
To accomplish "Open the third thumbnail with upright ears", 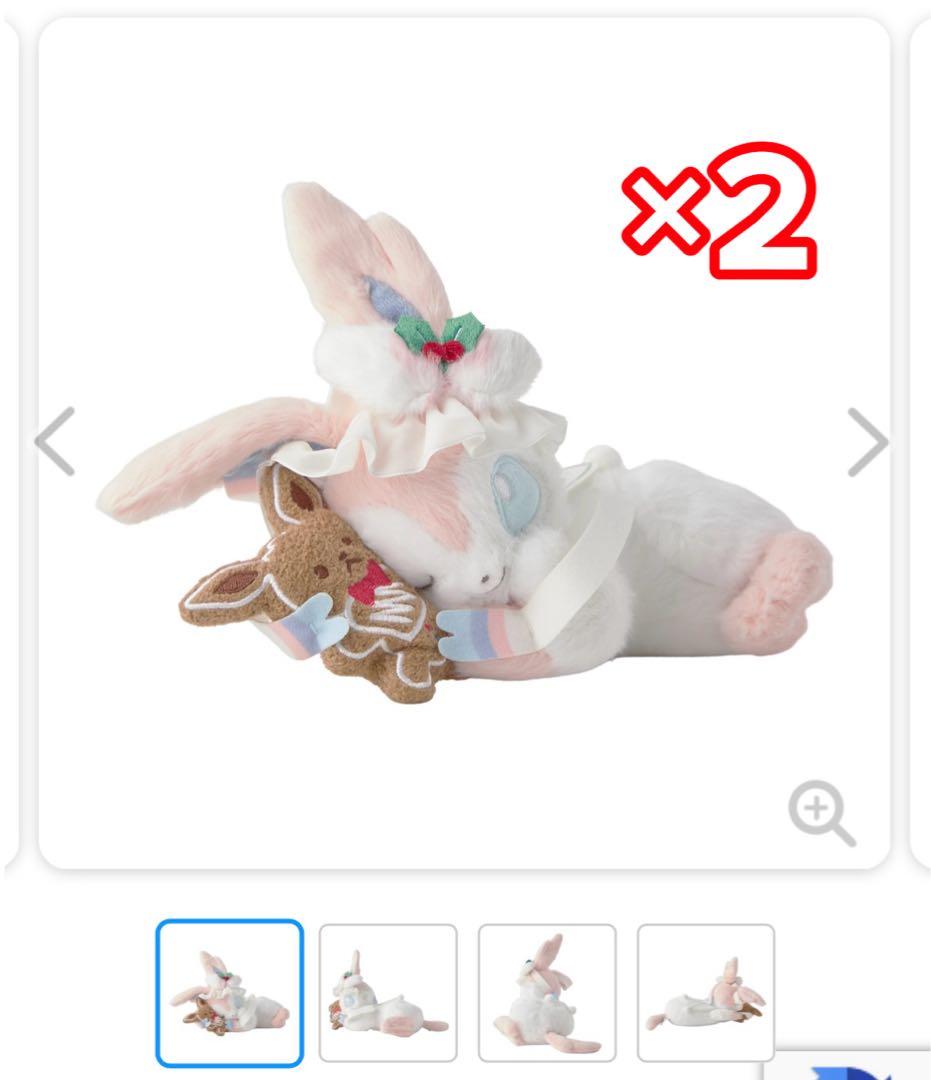I will click(547, 992).
